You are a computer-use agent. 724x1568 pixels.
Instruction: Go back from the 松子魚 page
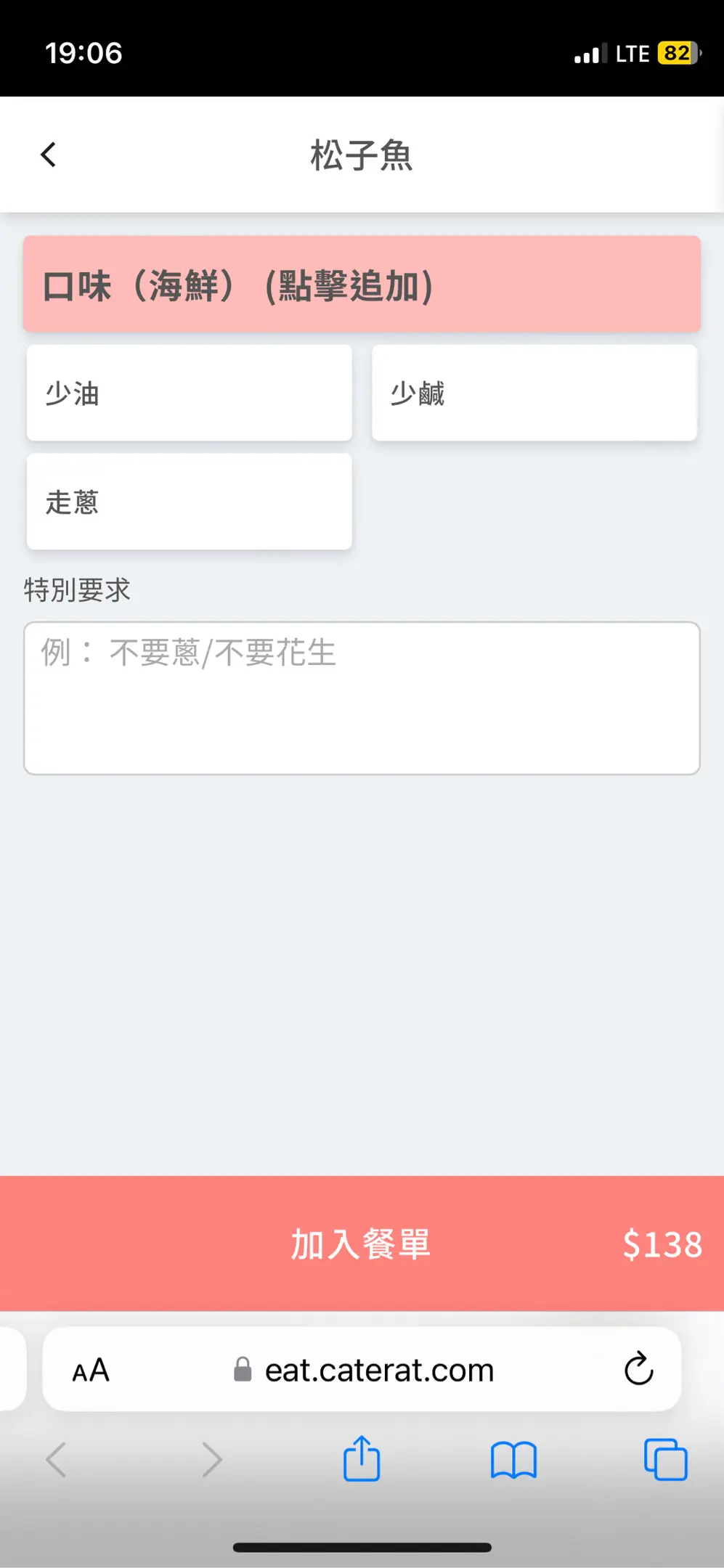click(49, 155)
